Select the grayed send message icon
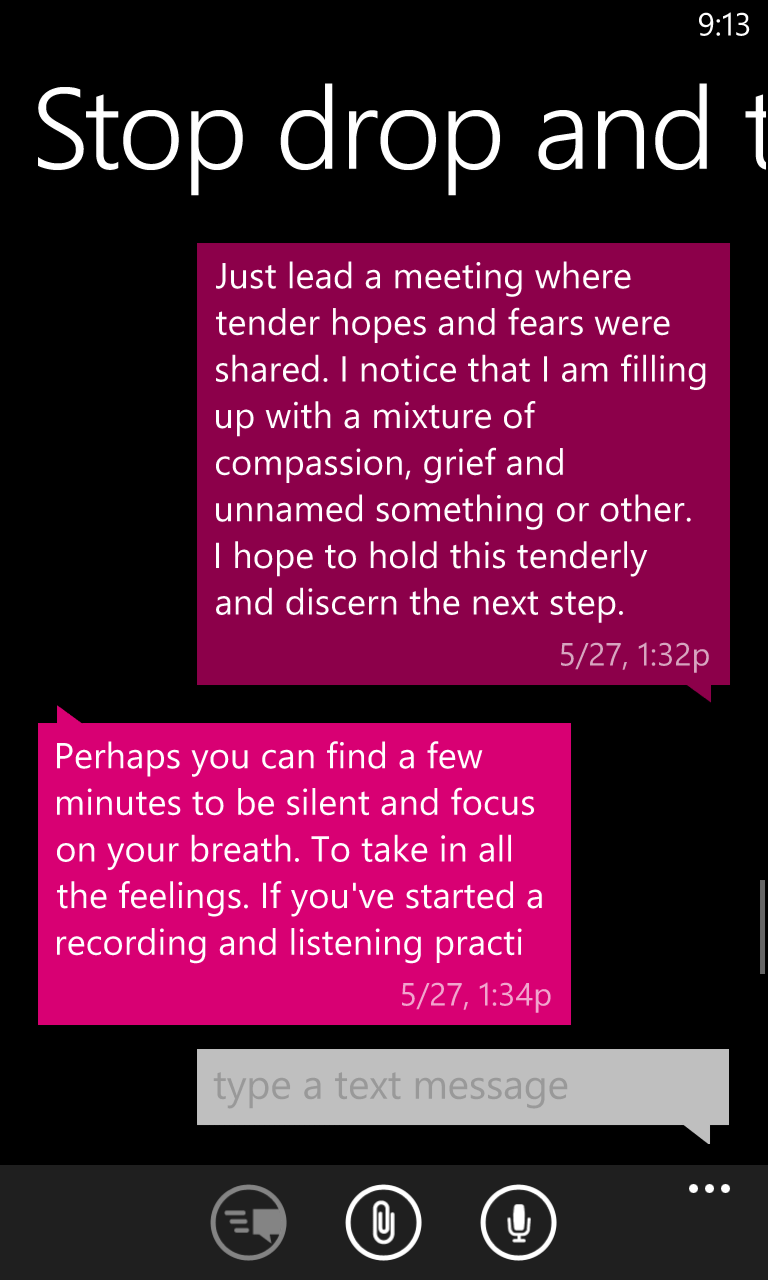 point(248,1221)
